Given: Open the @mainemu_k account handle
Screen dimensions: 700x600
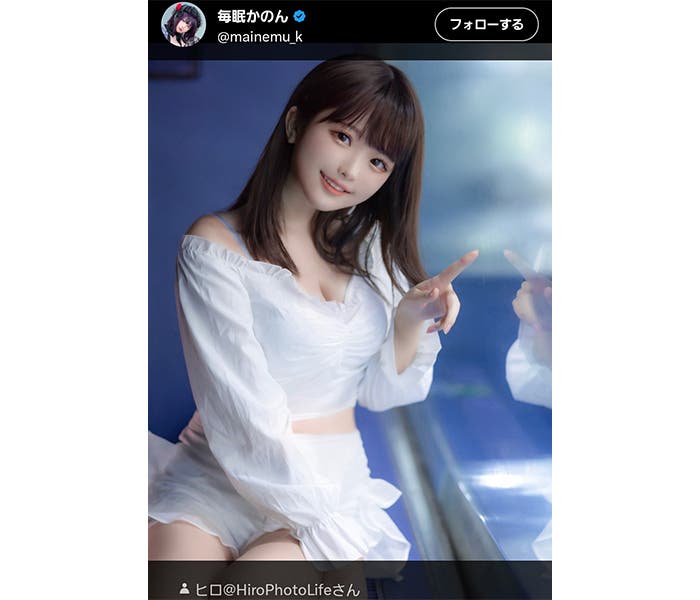Looking at the screenshot, I should pyautogui.click(x=260, y=37).
